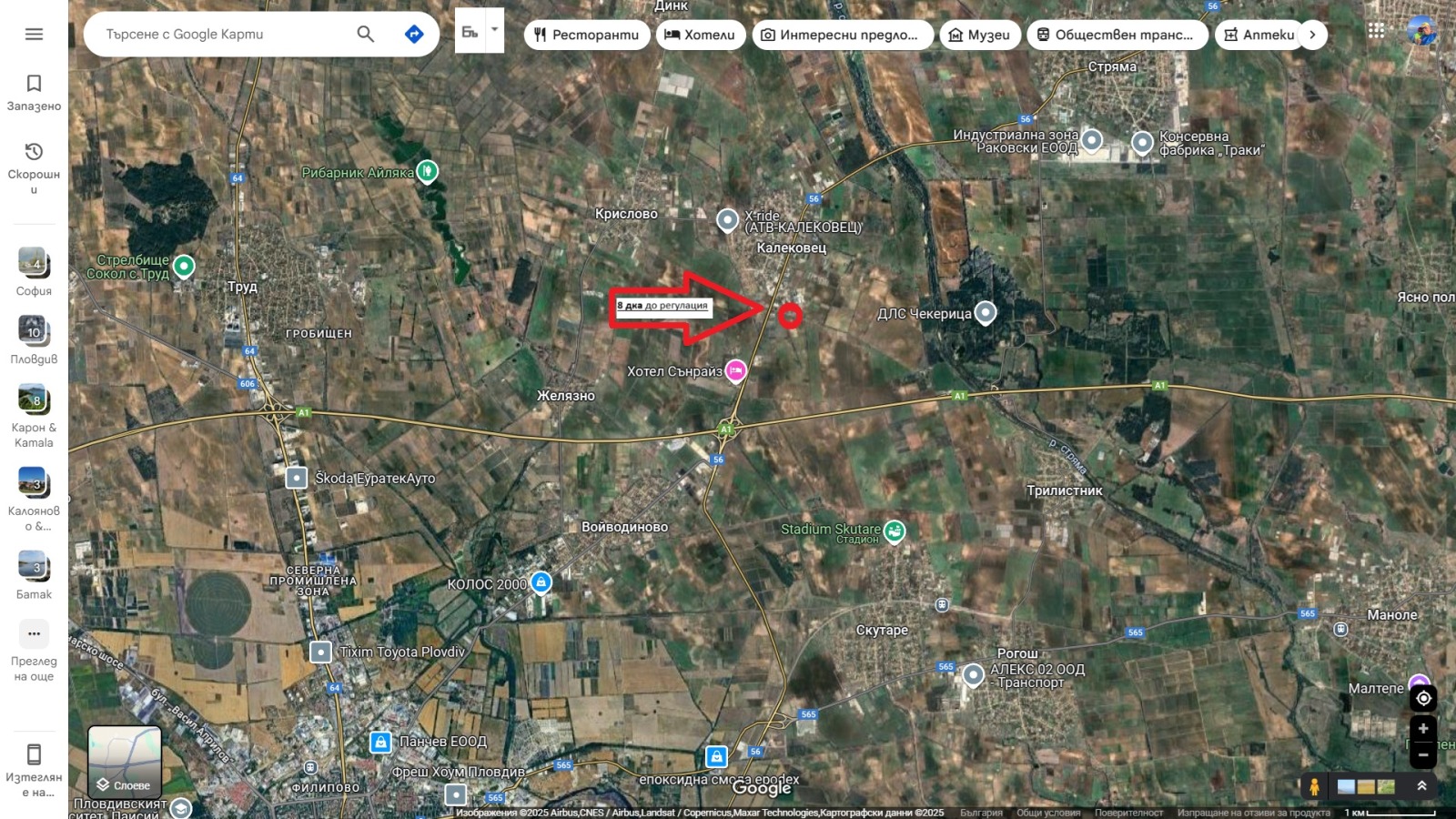Select the Ресторанти chip
1456x819 pixels.
pyautogui.click(x=587, y=35)
